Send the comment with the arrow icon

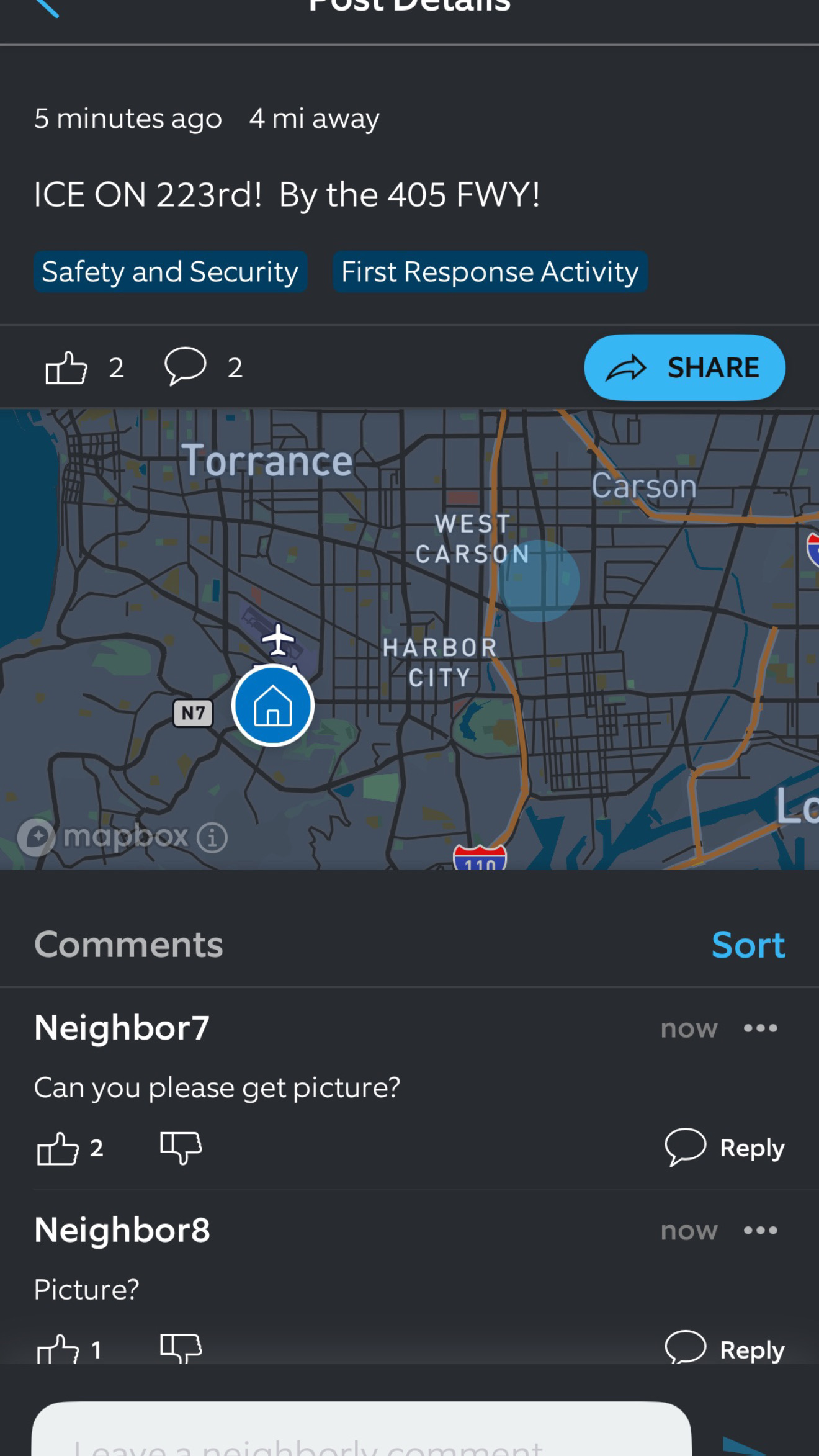point(745,1446)
